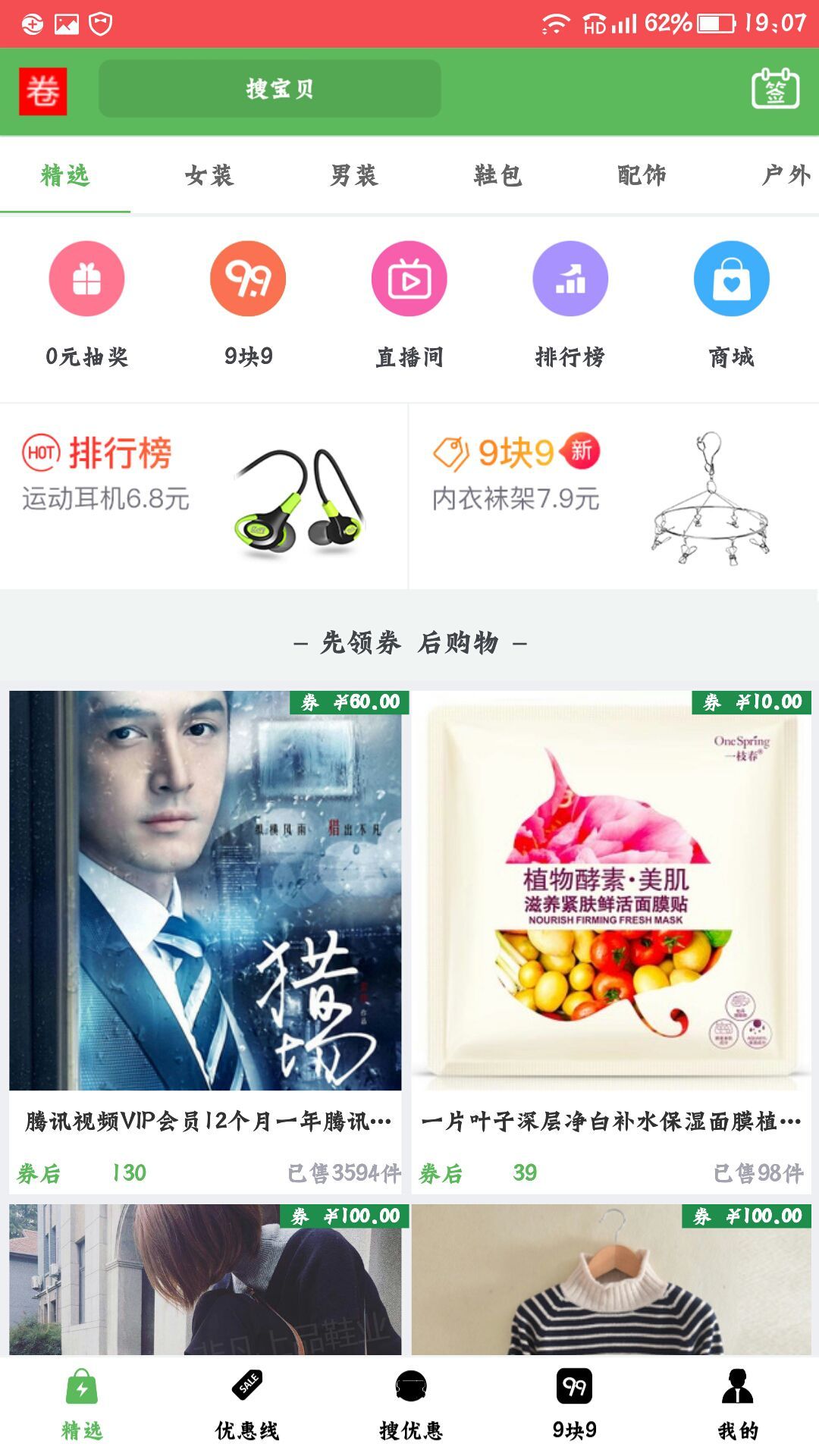This screenshot has width=819, height=1456.
Task: Open the 运动耳机6.8元 ranking banner
Action: click(203, 497)
